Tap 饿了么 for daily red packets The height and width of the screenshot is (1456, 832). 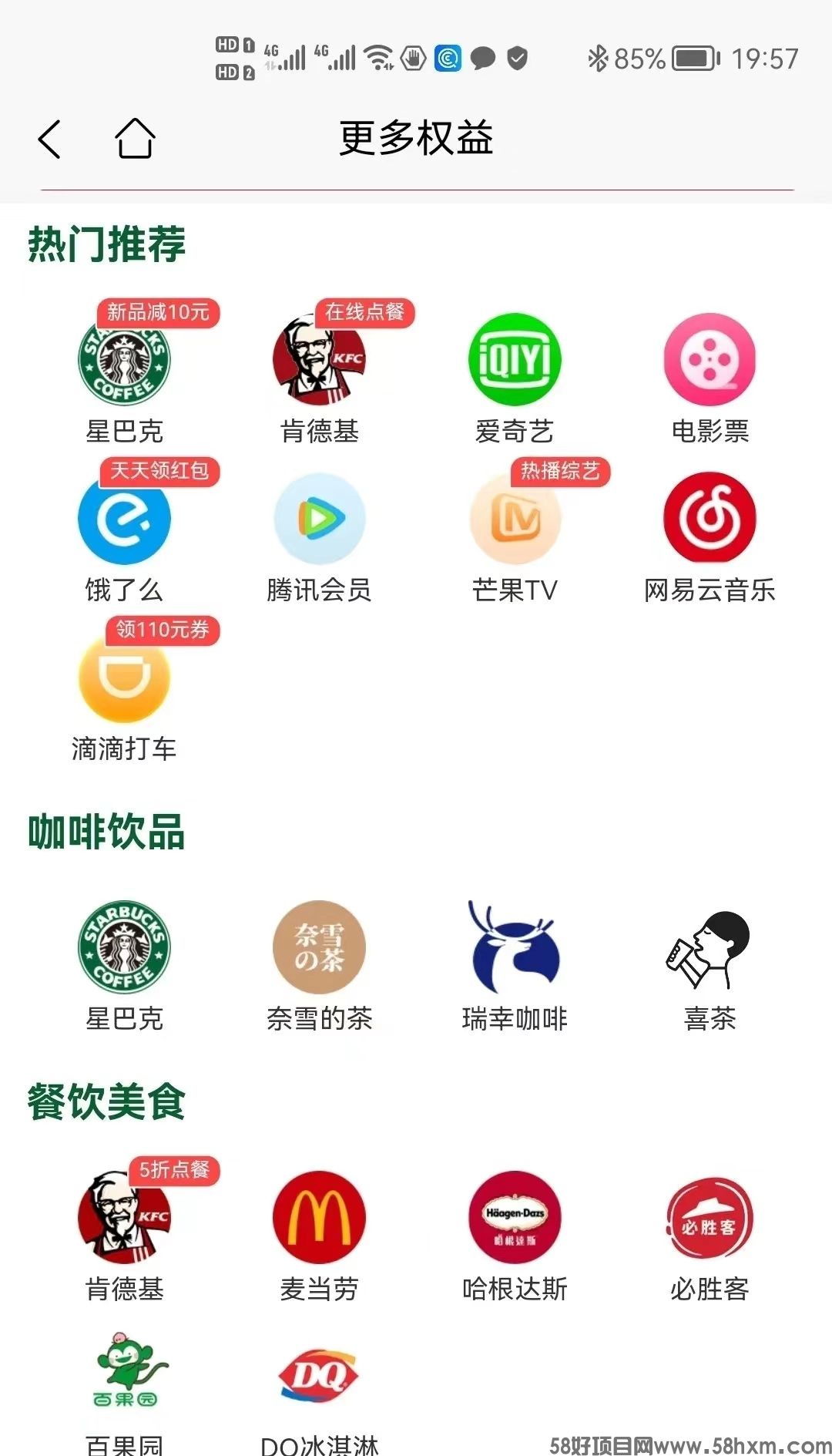pyautogui.click(x=124, y=519)
